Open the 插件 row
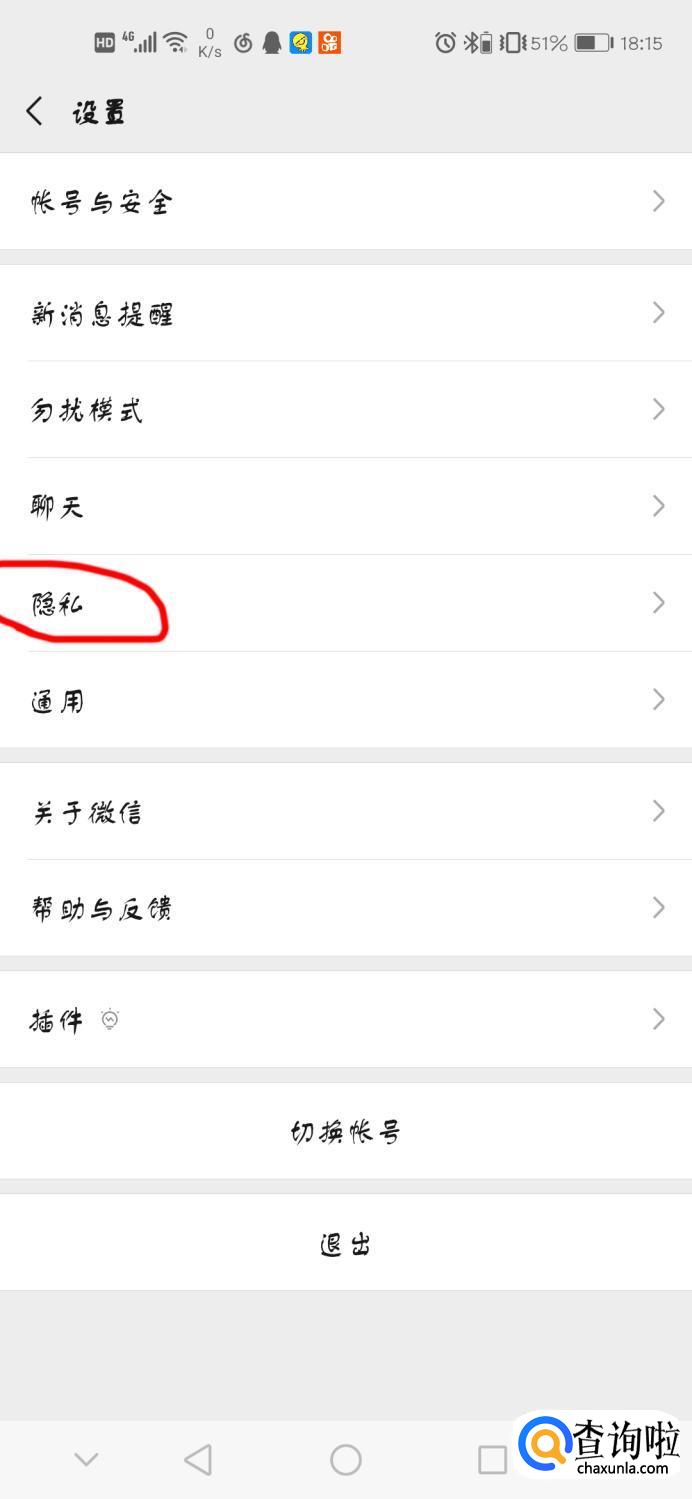692x1499 pixels. click(x=346, y=1019)
